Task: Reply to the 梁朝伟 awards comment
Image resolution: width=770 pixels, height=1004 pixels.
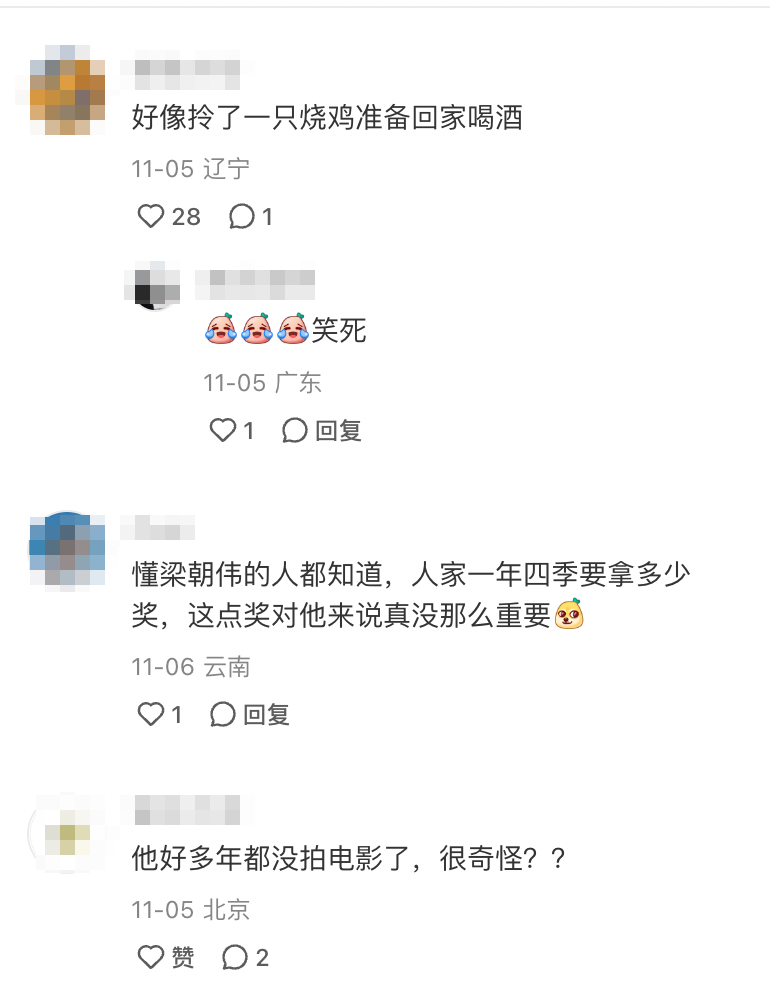Action: (250, 715)
